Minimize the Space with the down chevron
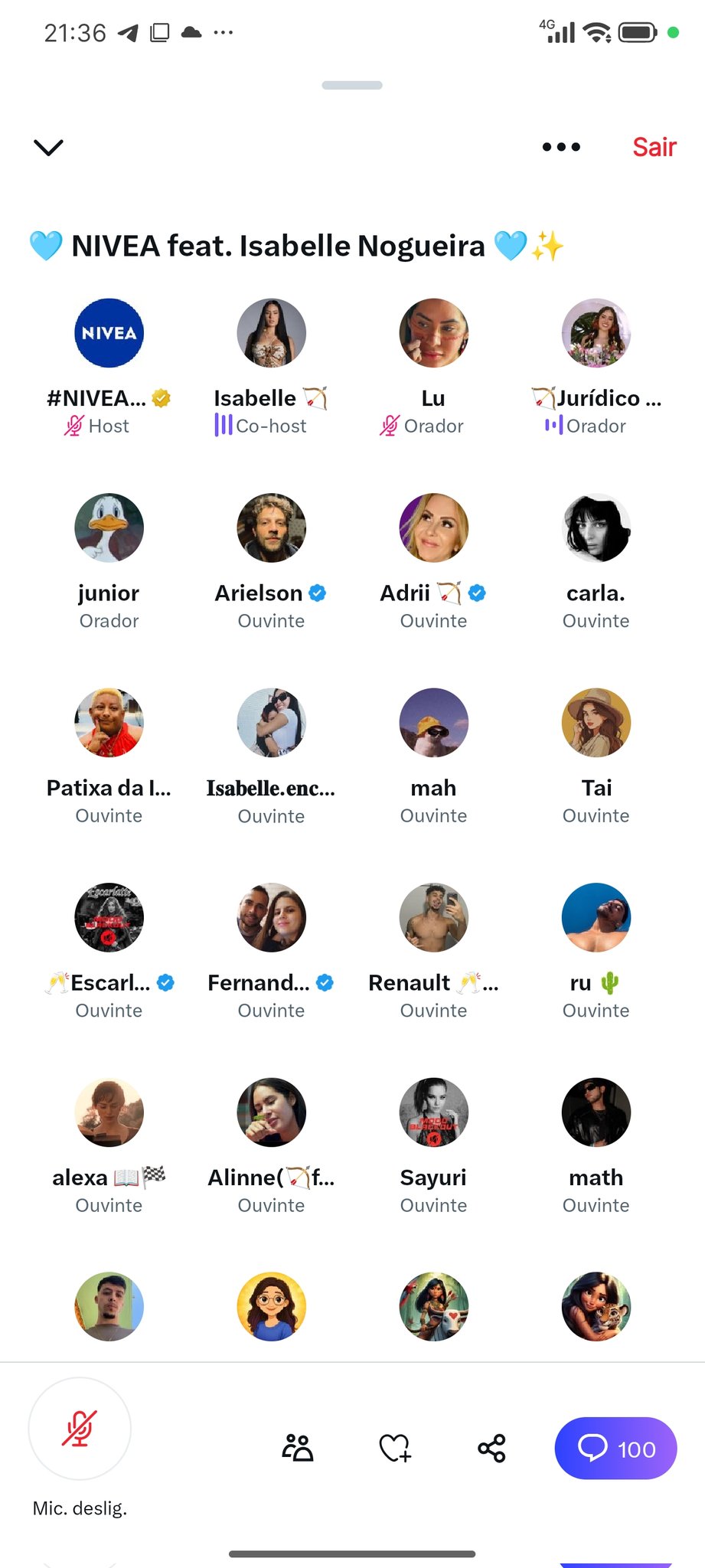The image size is (705, 1568). 48,147
